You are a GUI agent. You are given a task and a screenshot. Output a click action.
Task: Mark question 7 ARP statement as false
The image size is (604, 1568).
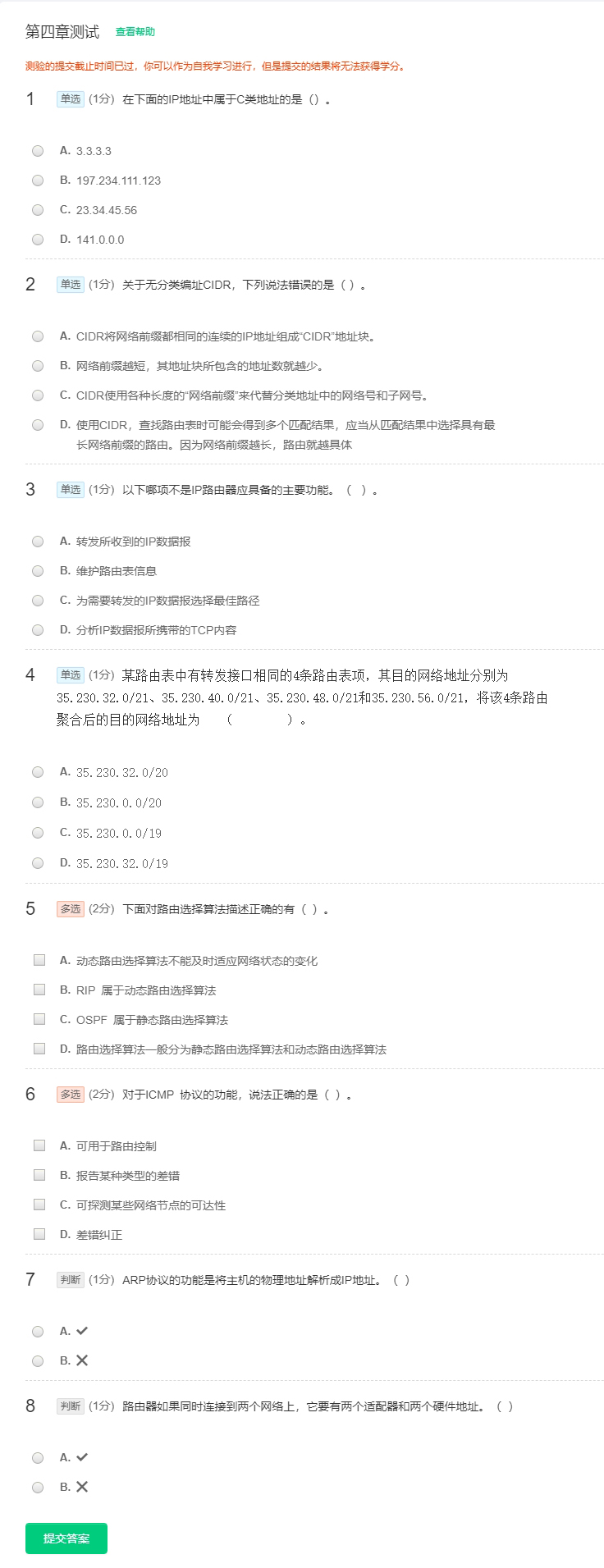[x=38, y=1361]
